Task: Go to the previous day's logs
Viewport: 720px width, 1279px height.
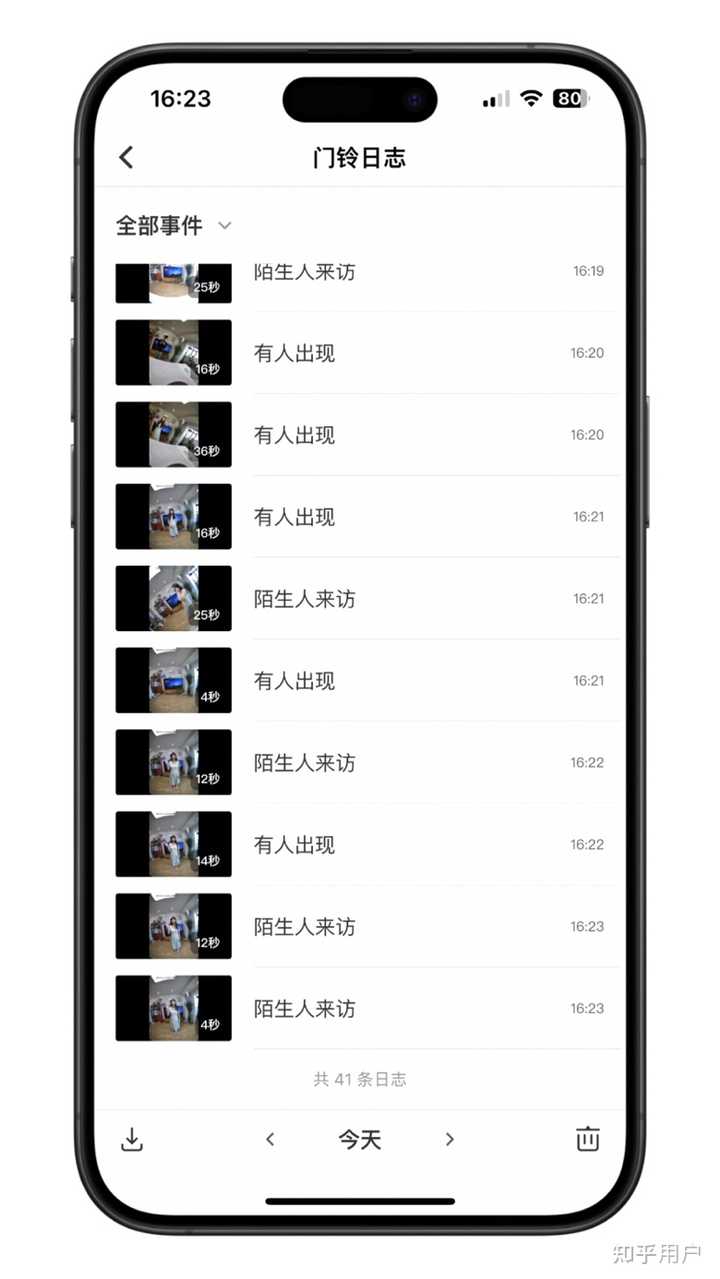Action: (270, 1139)
